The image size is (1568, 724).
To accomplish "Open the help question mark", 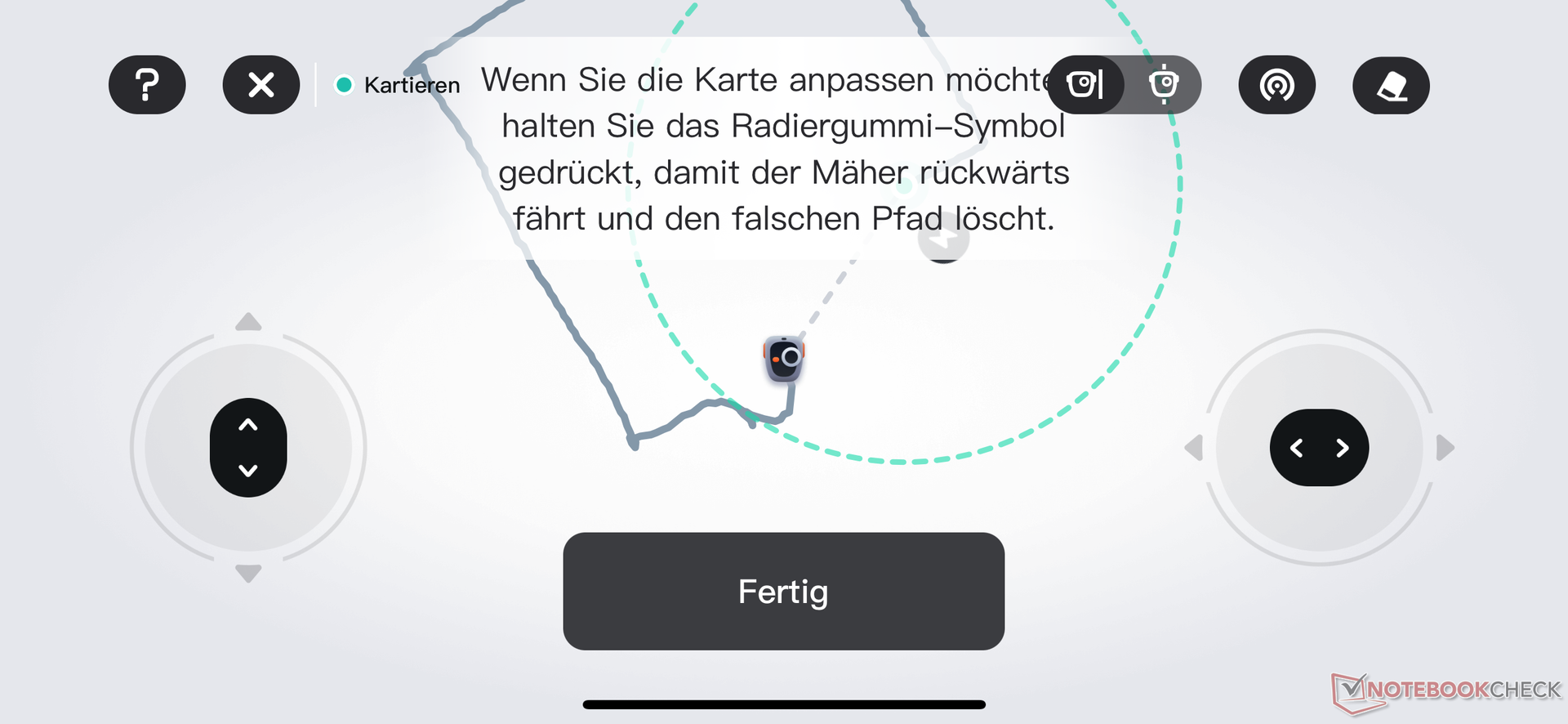I will click(x=147, y=85).
